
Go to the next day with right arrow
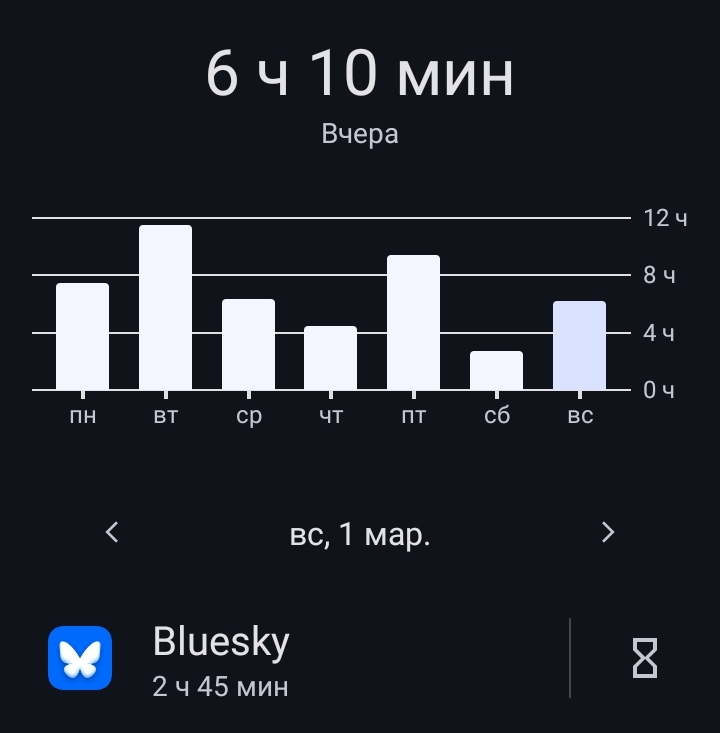pos(608,533)
